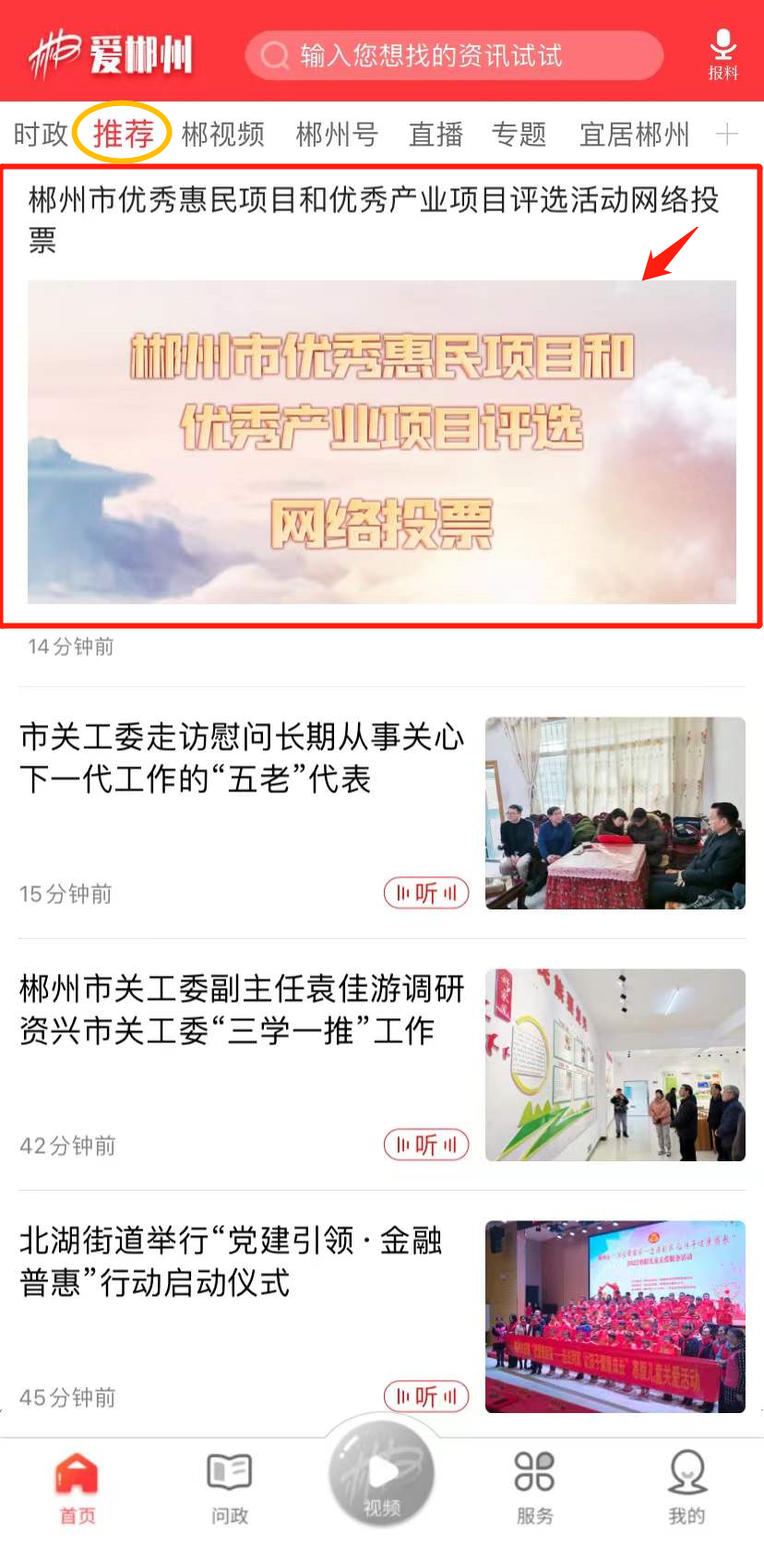The width and height of the screenshot is (764, 1568).
Task: Tap the plus icon to add channels
Action: [x=727, y=135]
